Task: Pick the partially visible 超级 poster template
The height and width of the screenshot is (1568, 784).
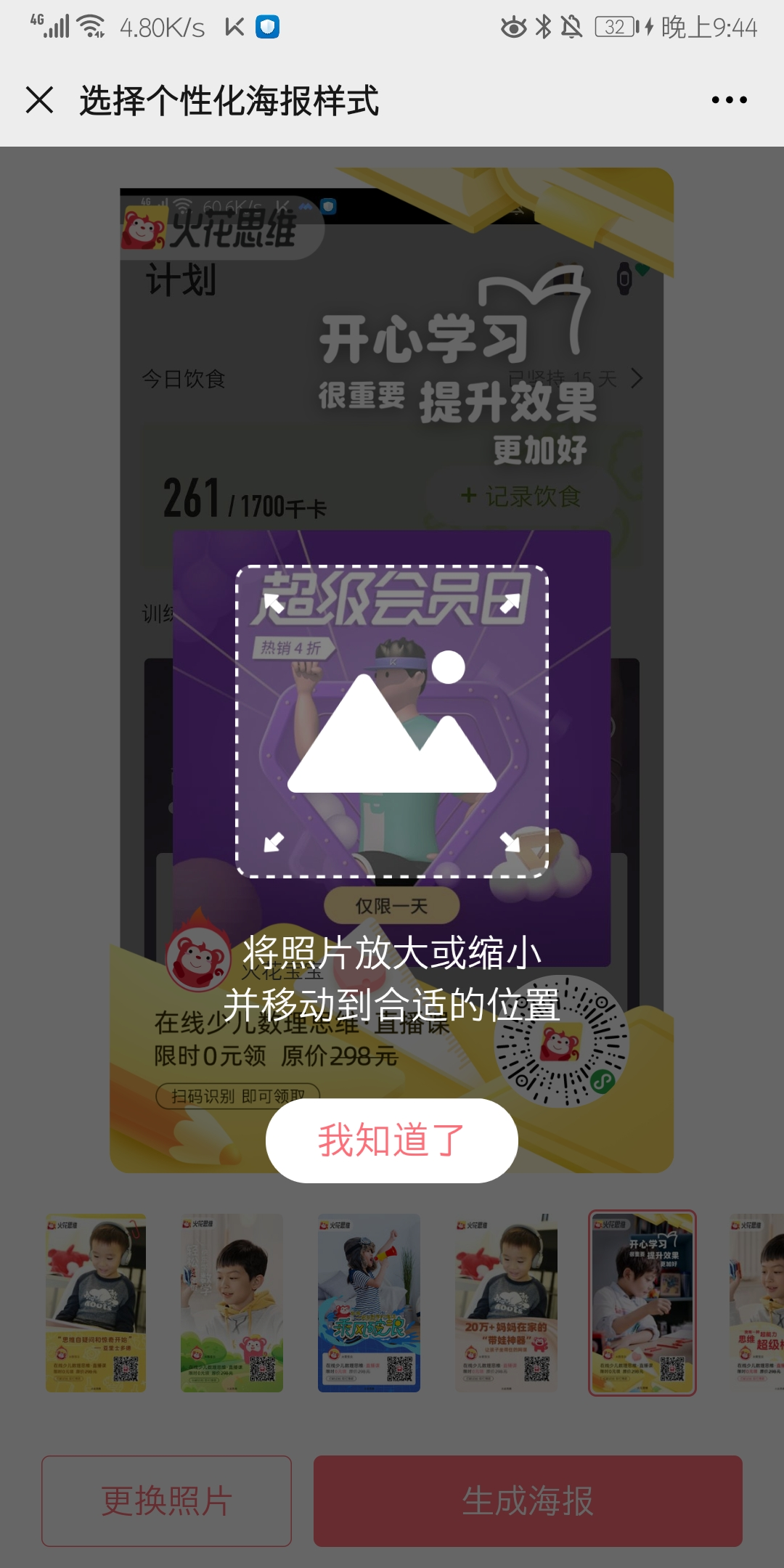Action: click(758, 1302)
